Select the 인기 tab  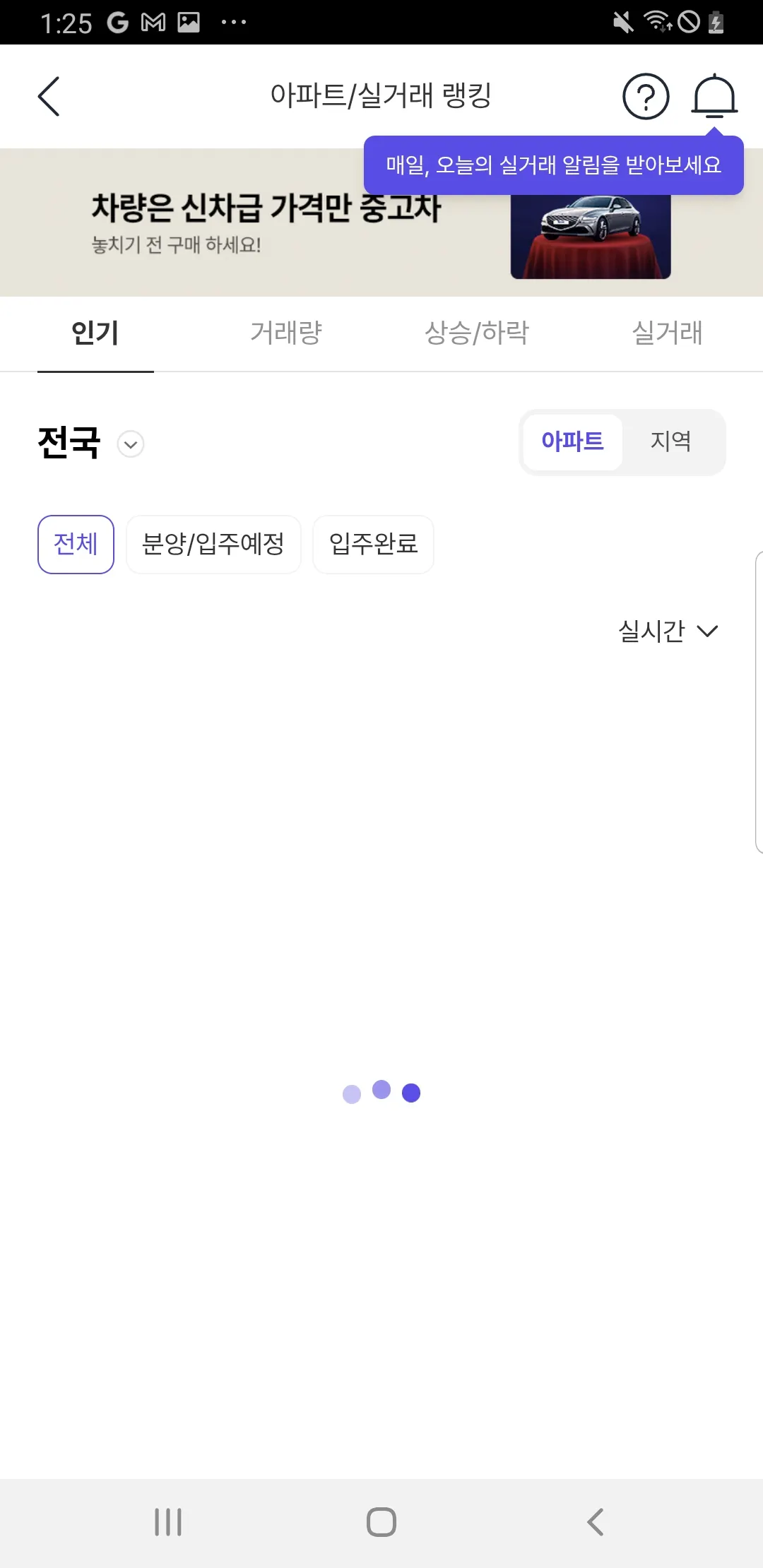95,333
